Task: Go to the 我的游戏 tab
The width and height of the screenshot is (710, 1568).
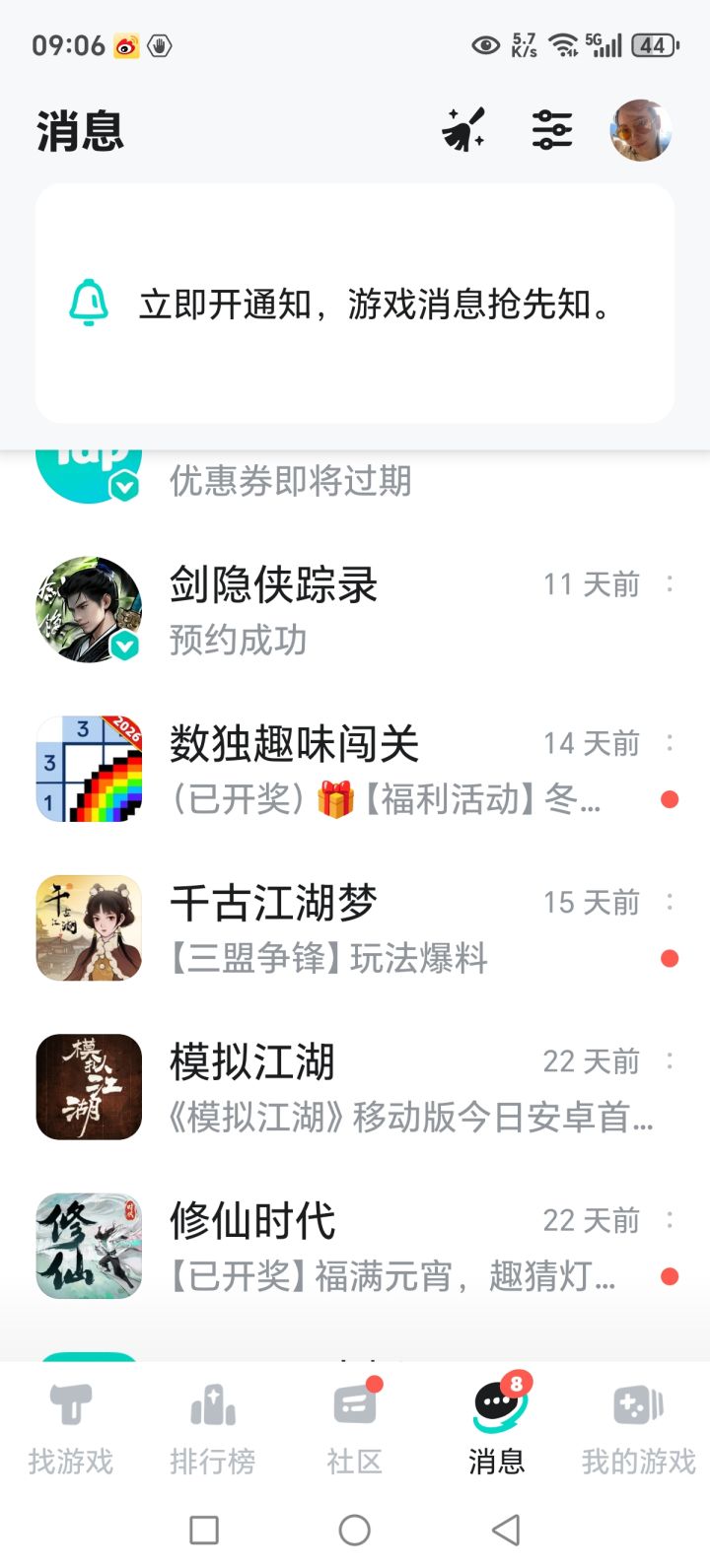Action: [x=638, y=1426]
